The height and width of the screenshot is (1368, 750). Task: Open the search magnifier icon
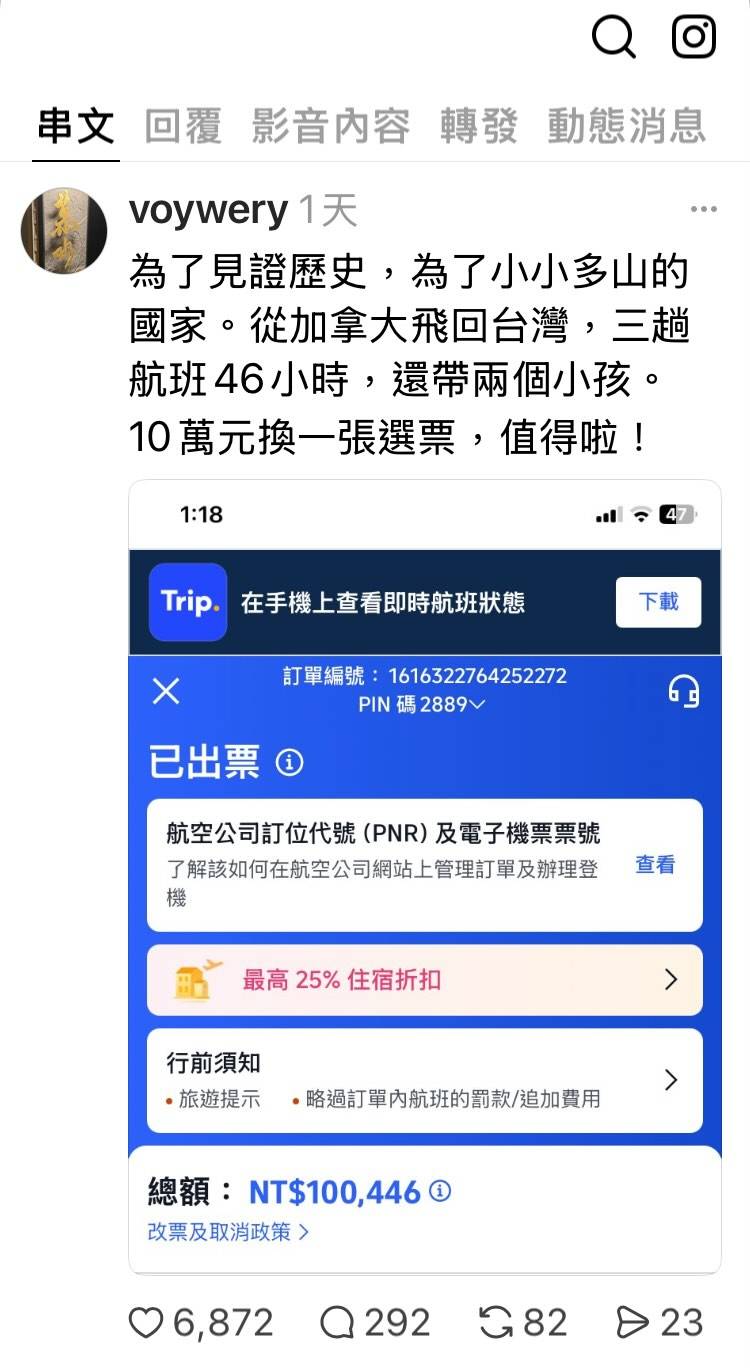tap(613, 38)
